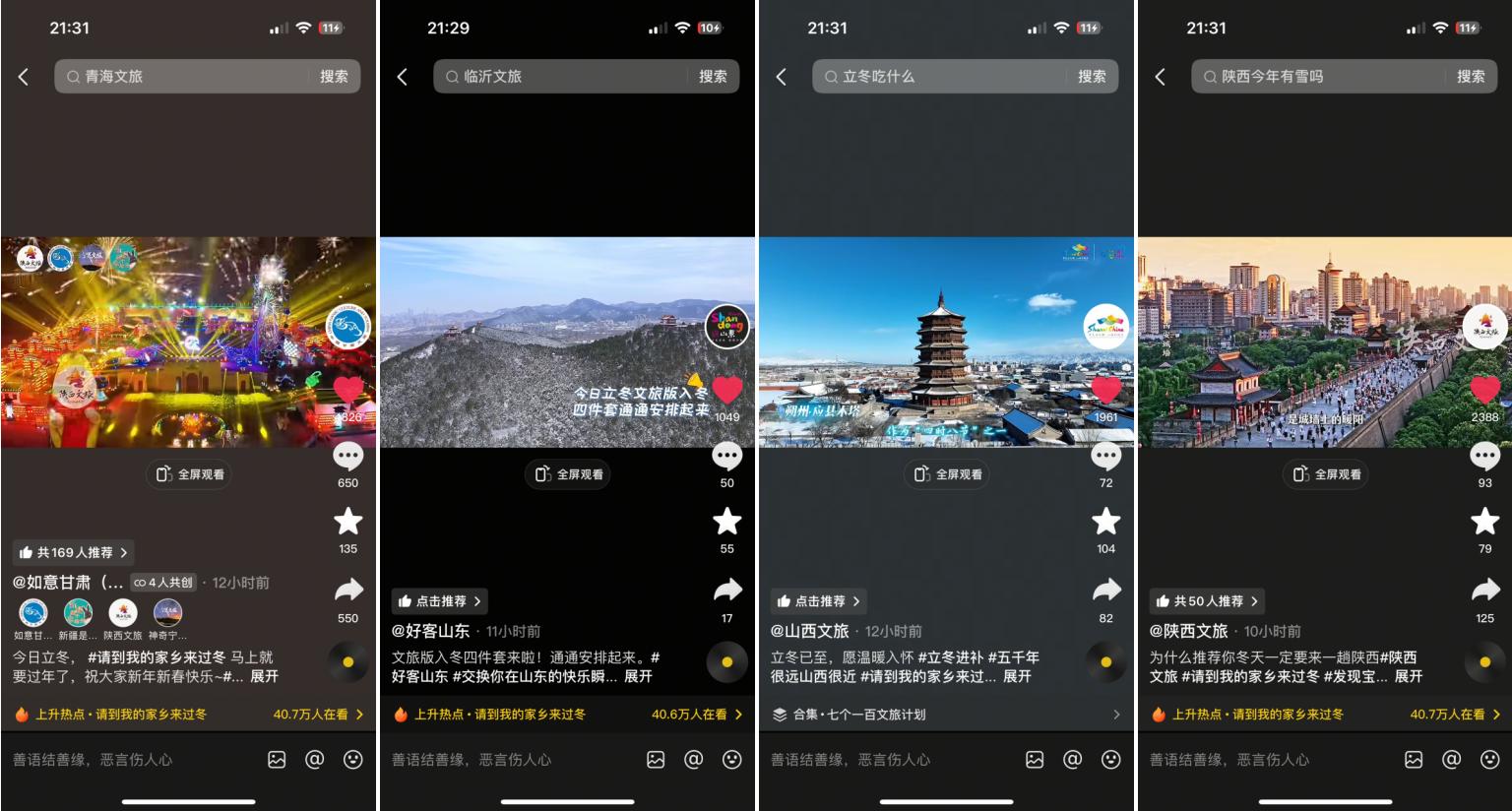Image resolution: width=1512 pixels, height=811 pixels.
Task: Tap the 搜索 button next to 临沂文旅
Action: tap(713, 77)
